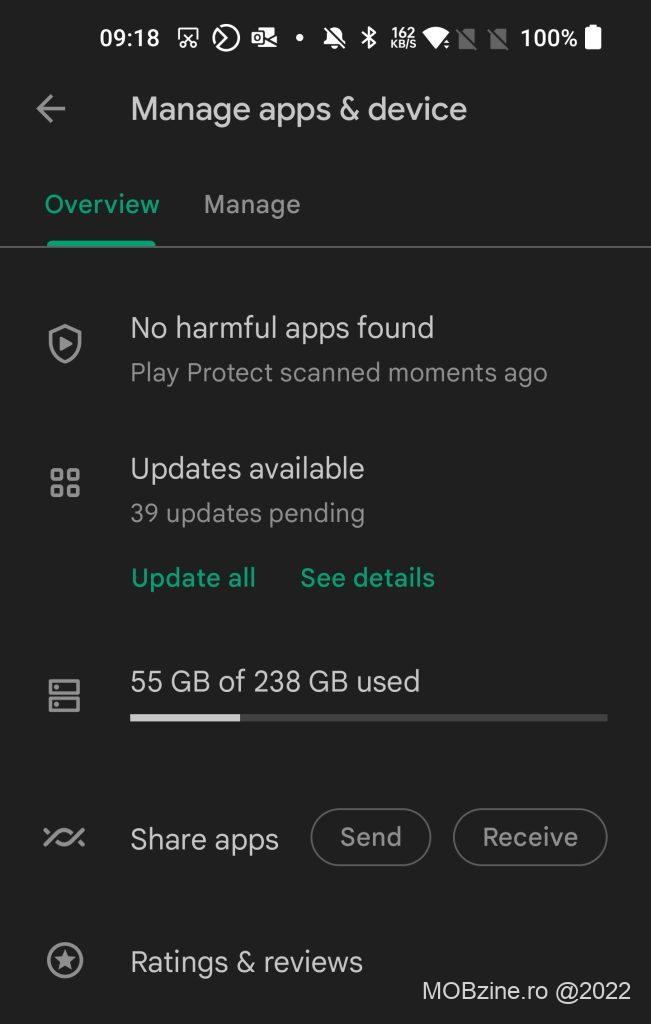The height and width of the screenshot is (1024, 651).
Task: Open the Play Protect scan status
Action: click(x=338, y=348)
